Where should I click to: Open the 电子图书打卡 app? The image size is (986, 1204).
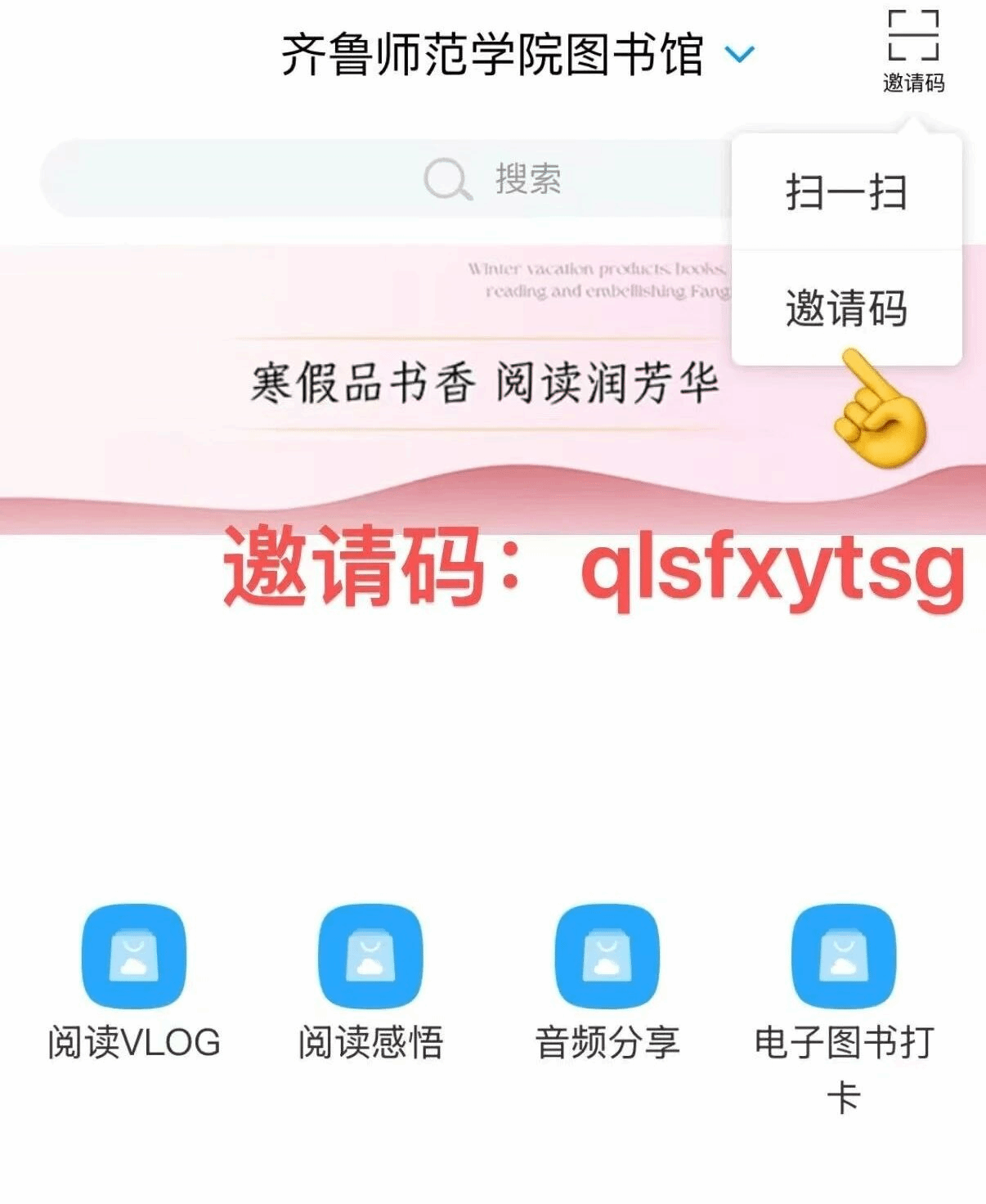844,957
